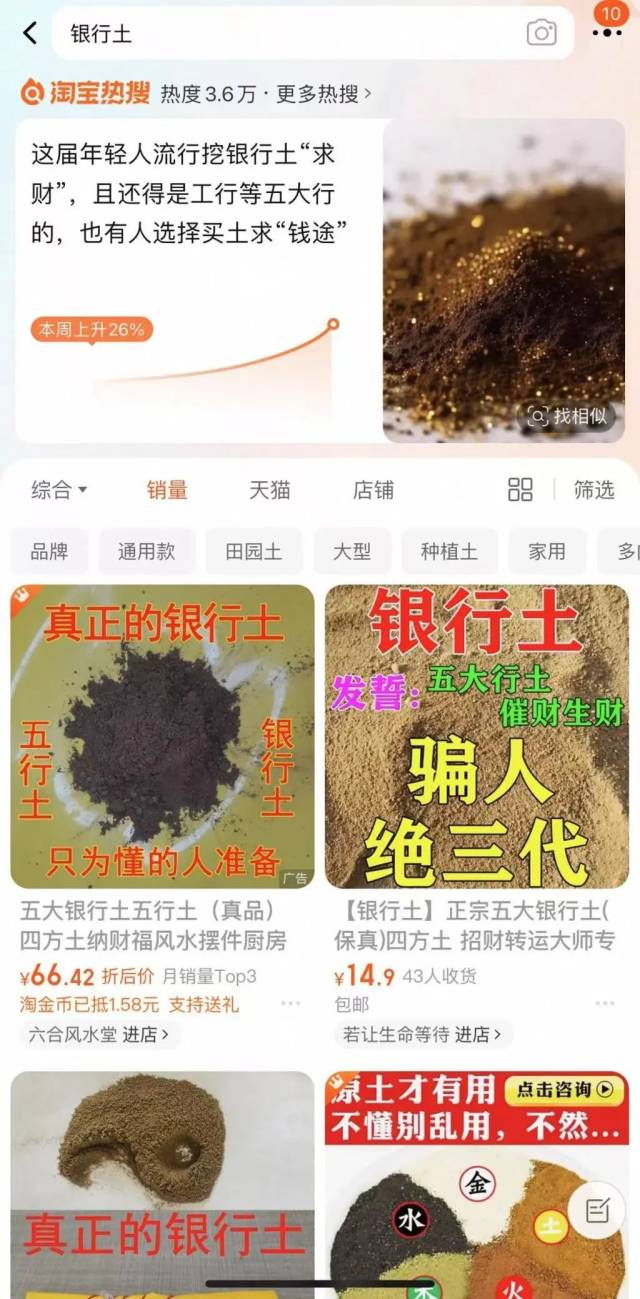Open 更多热搜 link
The image size is (640, 1299).
pyautogui.click(x=324, y=94)
